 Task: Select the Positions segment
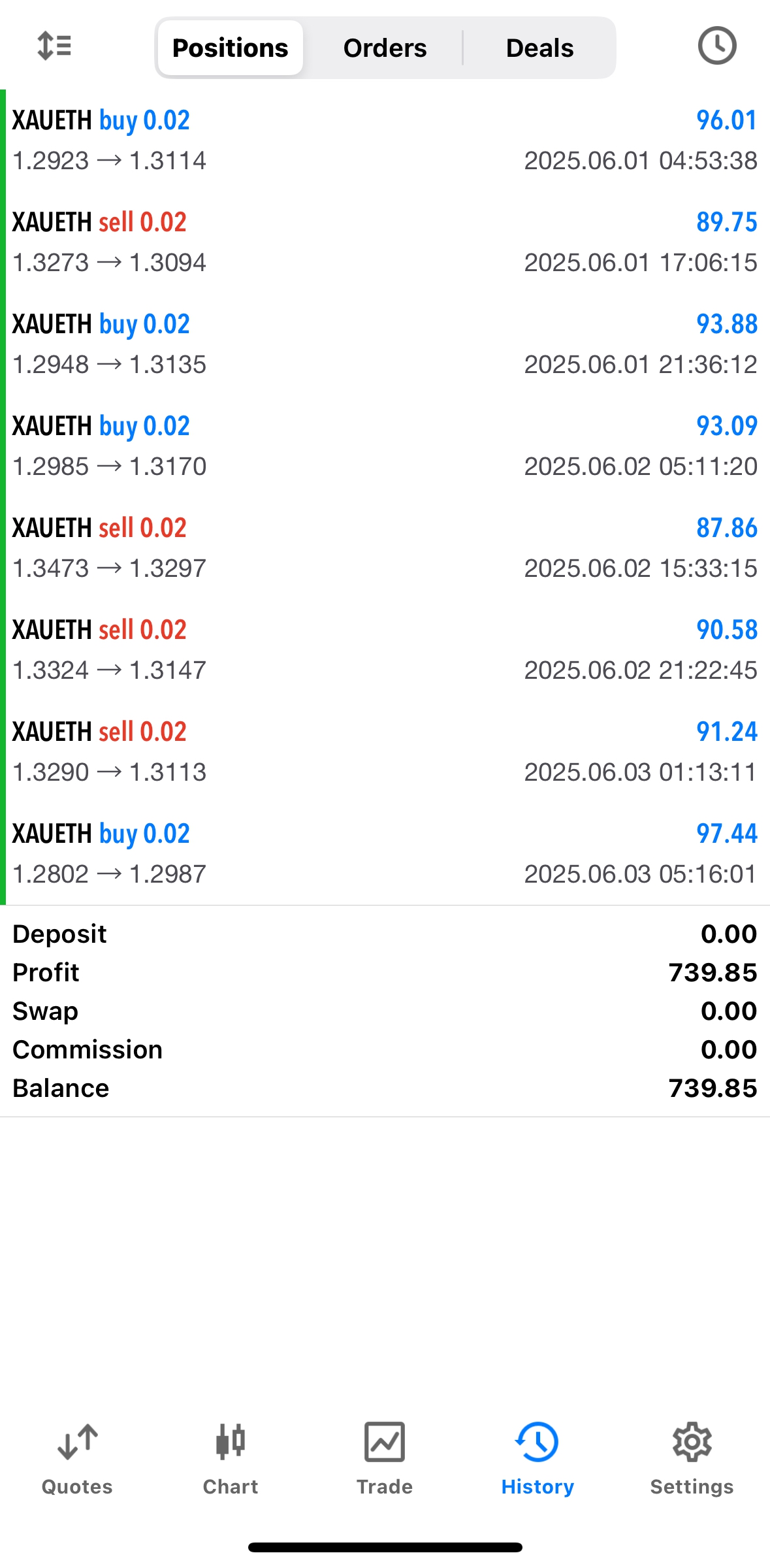230,48
